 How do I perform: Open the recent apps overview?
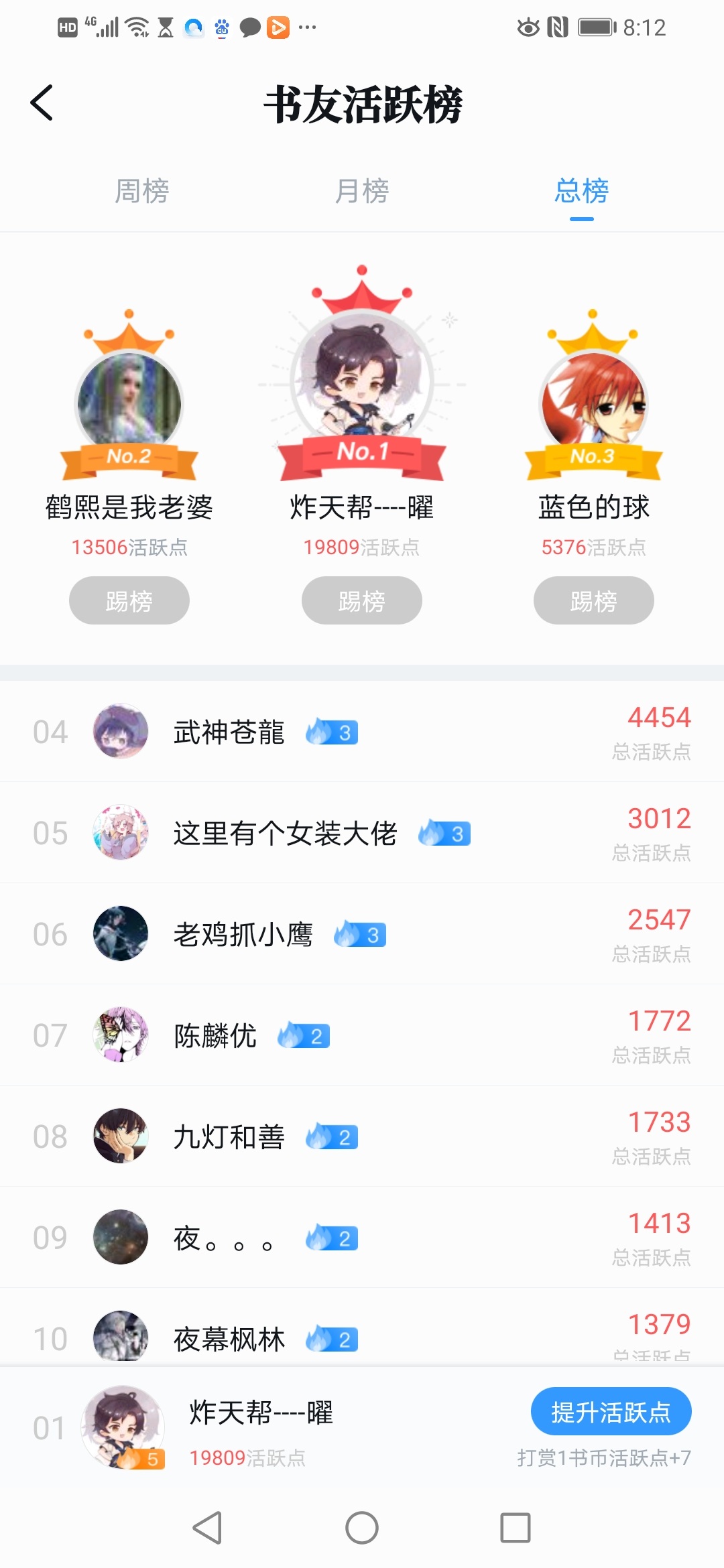coord(516,1528)
